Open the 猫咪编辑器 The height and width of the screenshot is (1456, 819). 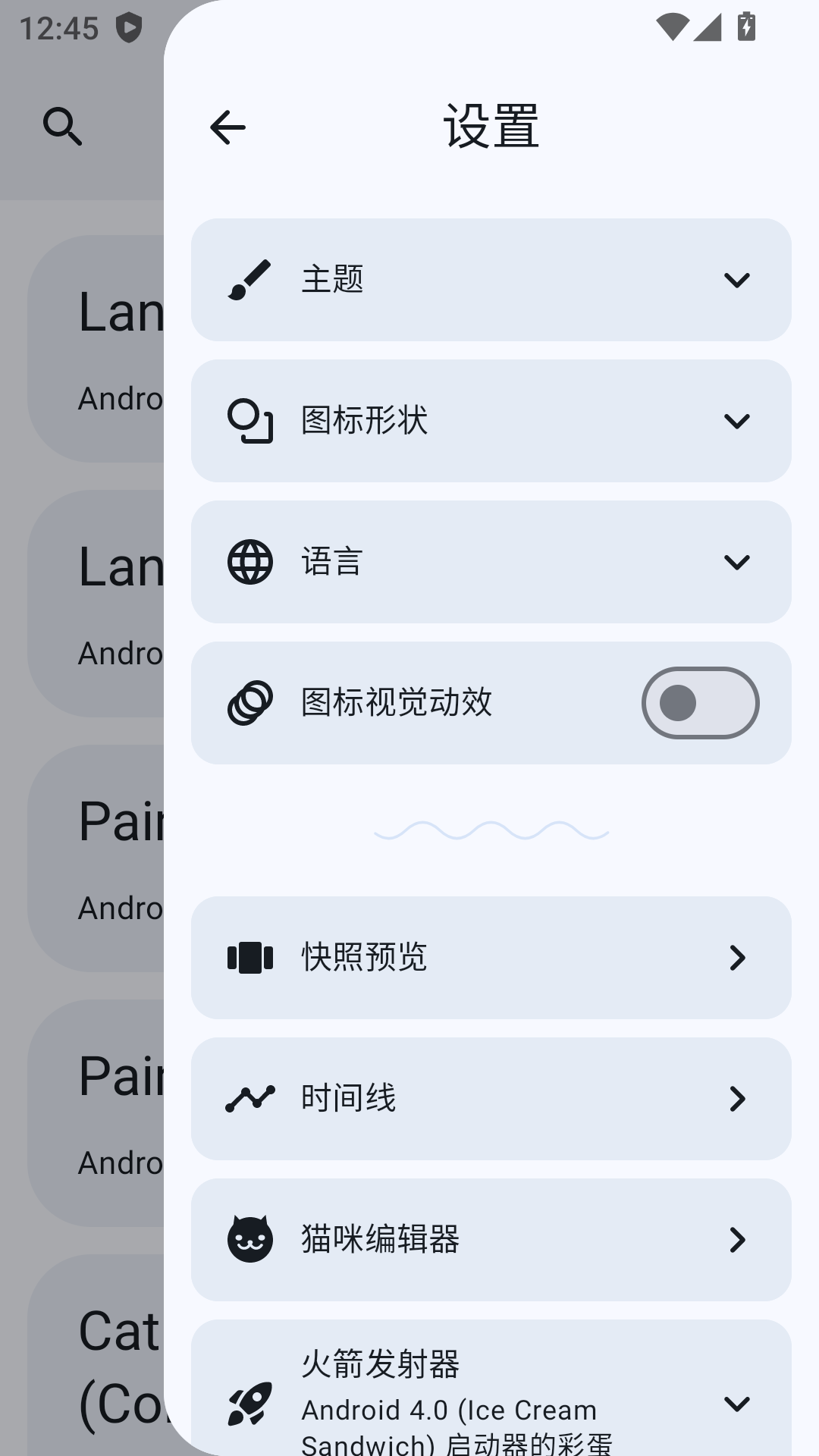point(491,1240)
